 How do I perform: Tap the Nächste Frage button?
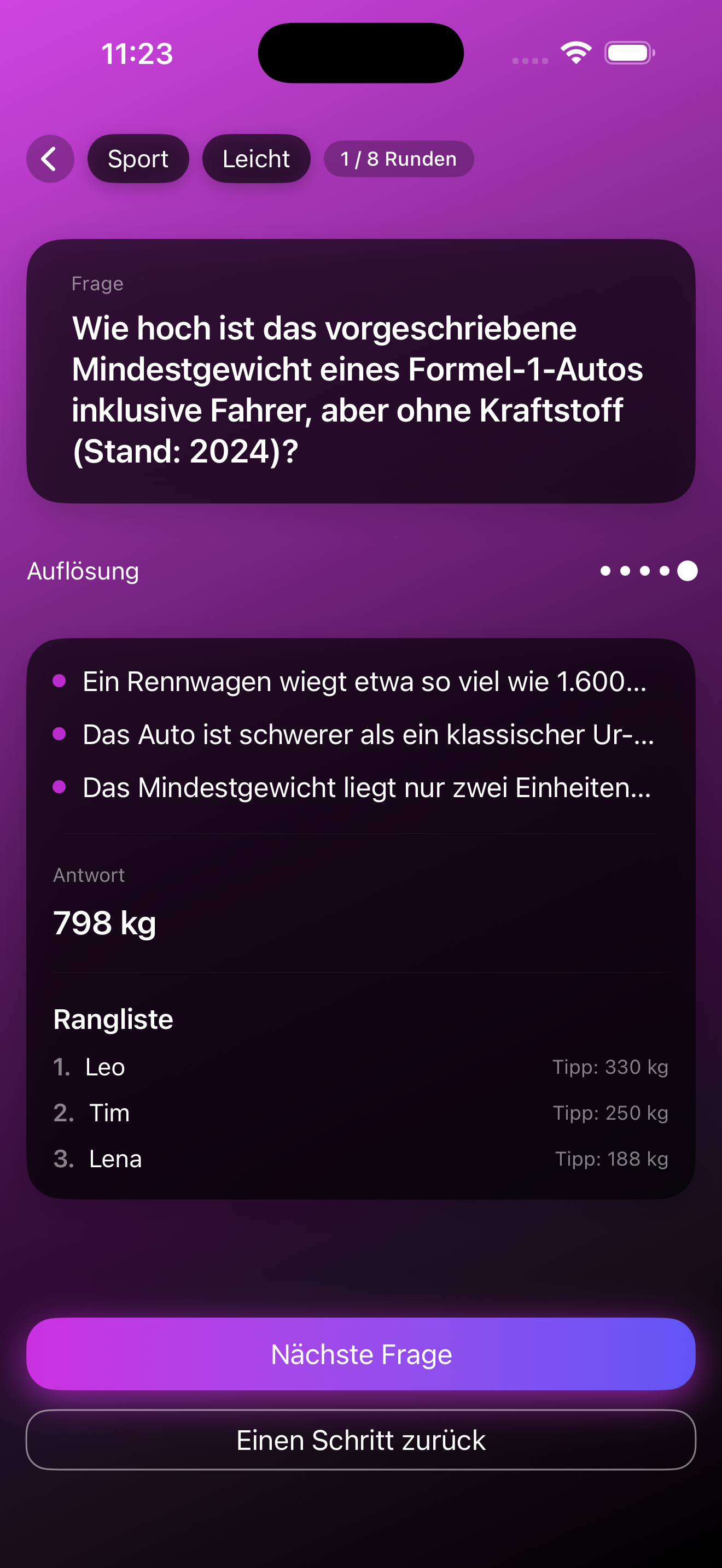[361, 1354]
